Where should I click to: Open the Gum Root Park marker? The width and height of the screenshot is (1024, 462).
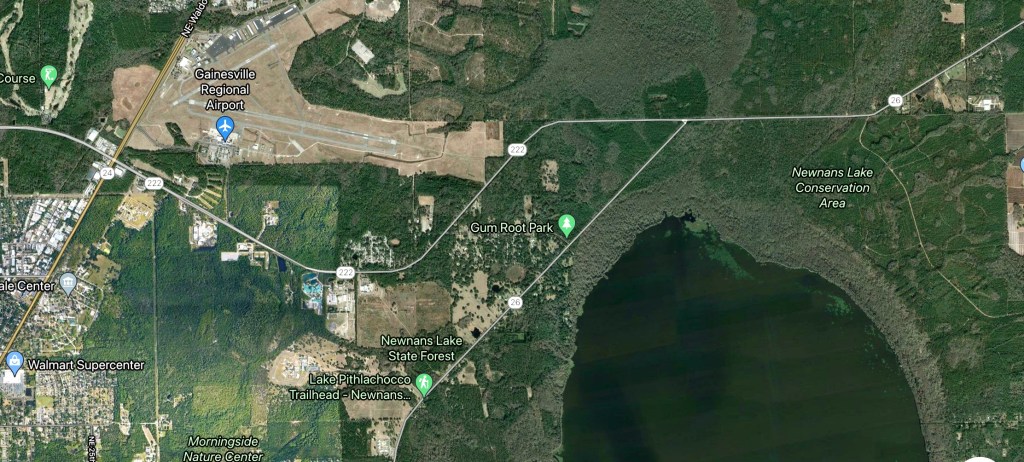(x=567, y=224)
